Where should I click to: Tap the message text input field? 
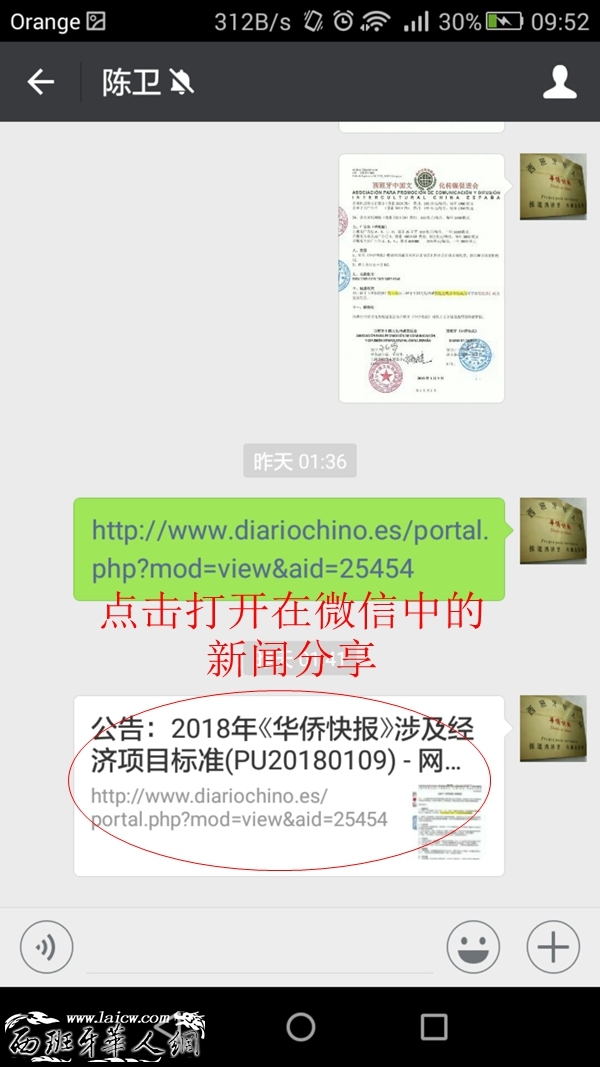pyautogui.click(x=260, y=949)
